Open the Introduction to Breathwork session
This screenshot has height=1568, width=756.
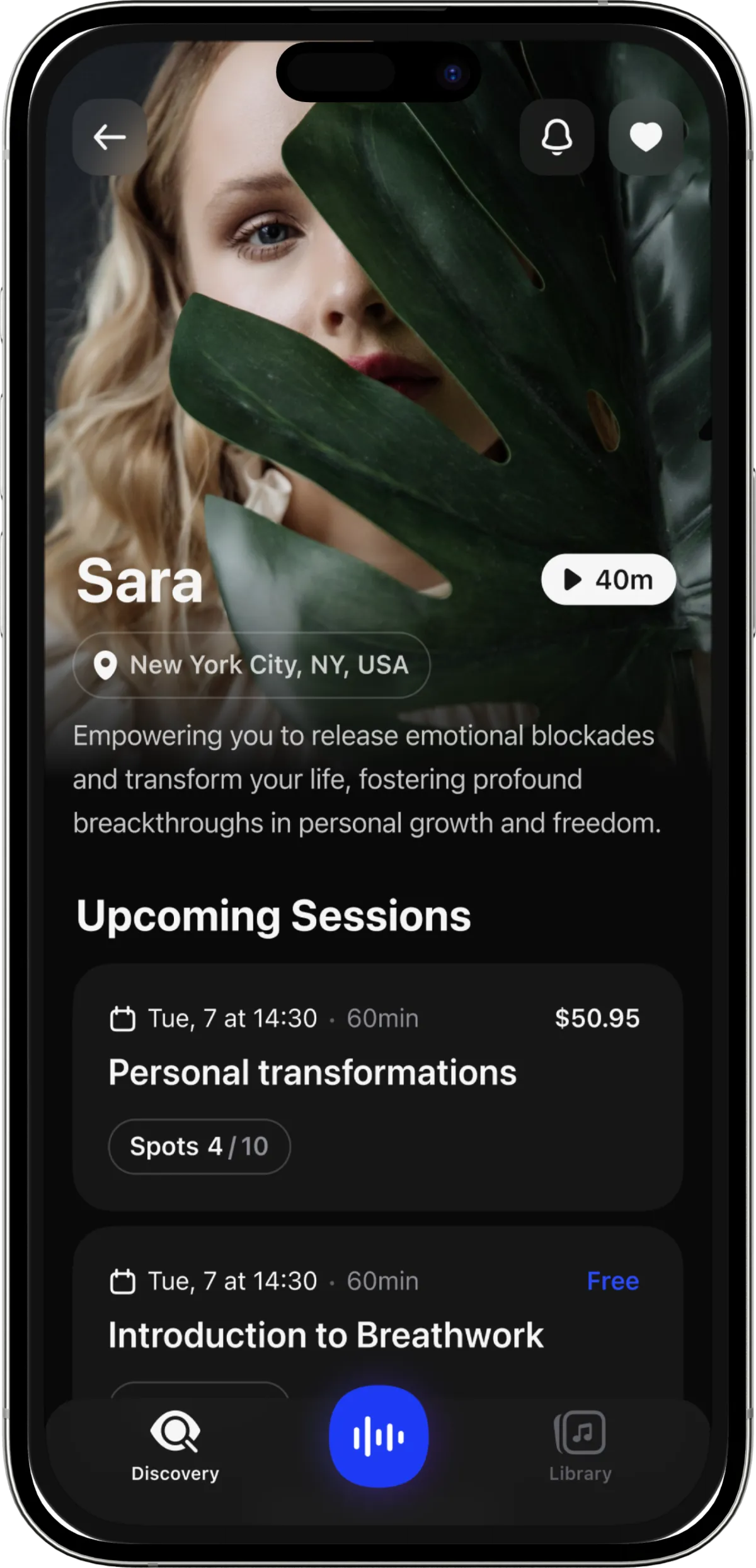(x=378, y=1314)
